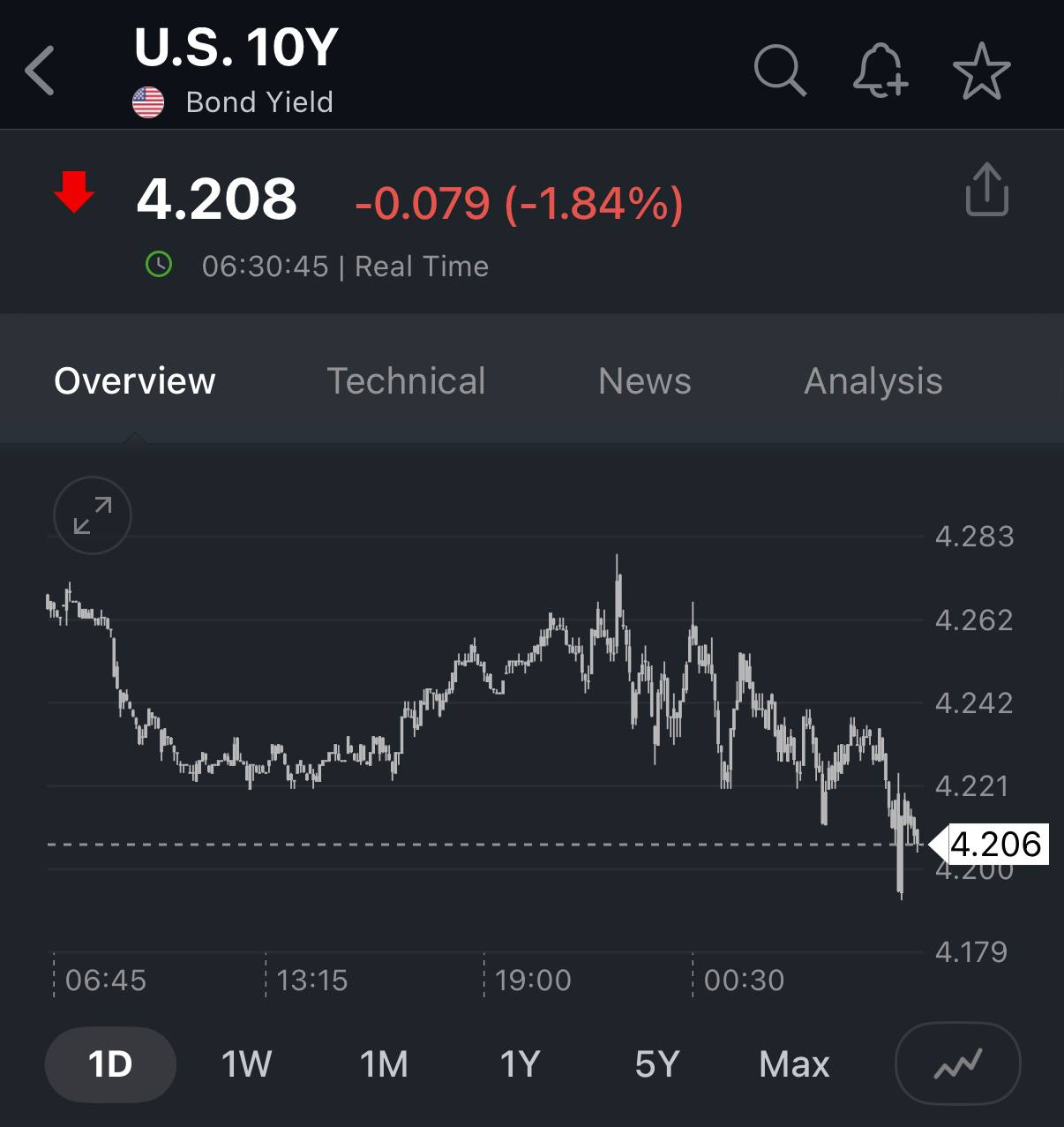Open the search magnifier
This screenshot has height=1127, width=1064.
tap(780, 71)
